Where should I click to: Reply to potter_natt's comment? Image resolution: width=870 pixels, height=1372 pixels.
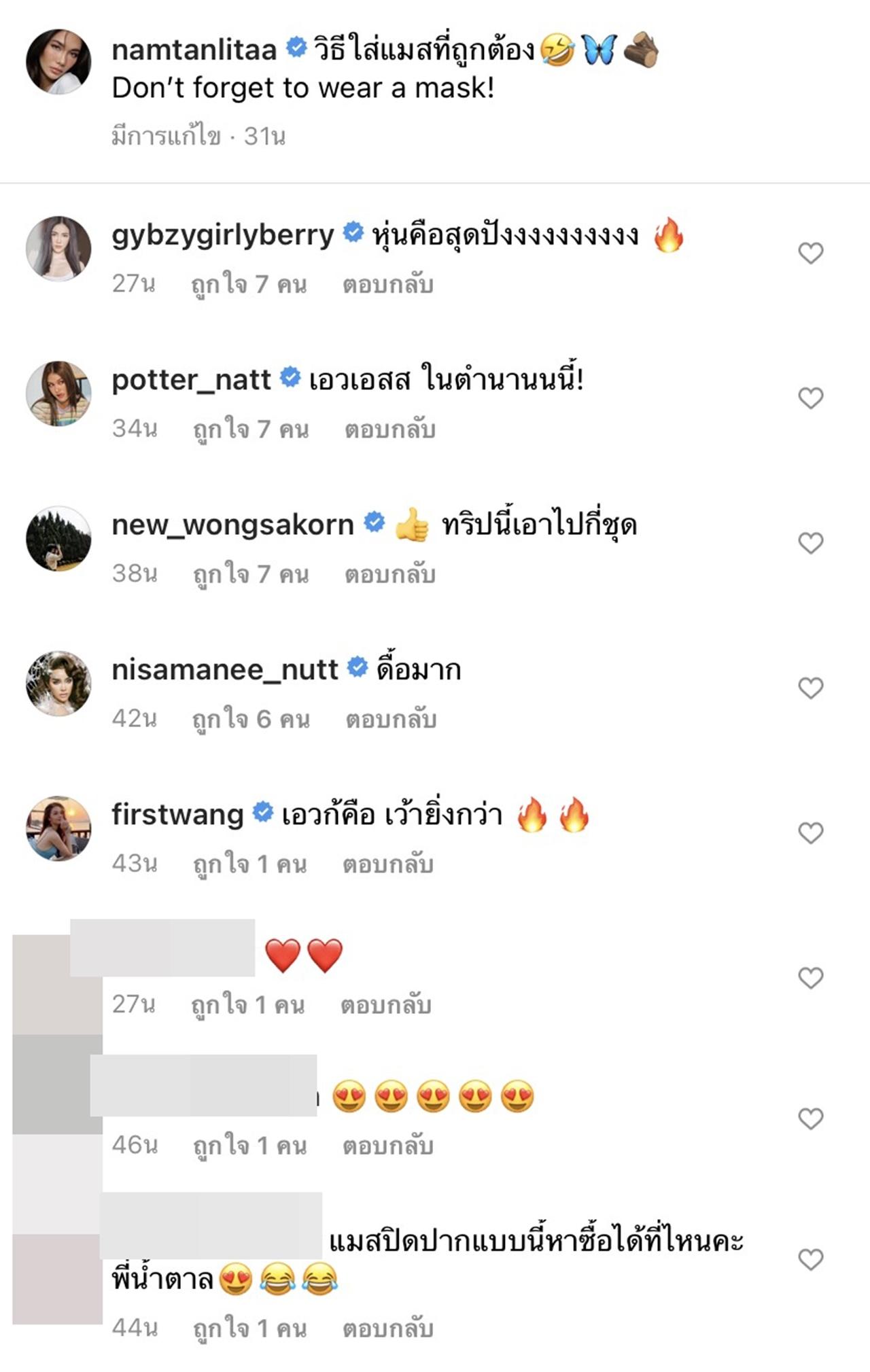(389, 429)
